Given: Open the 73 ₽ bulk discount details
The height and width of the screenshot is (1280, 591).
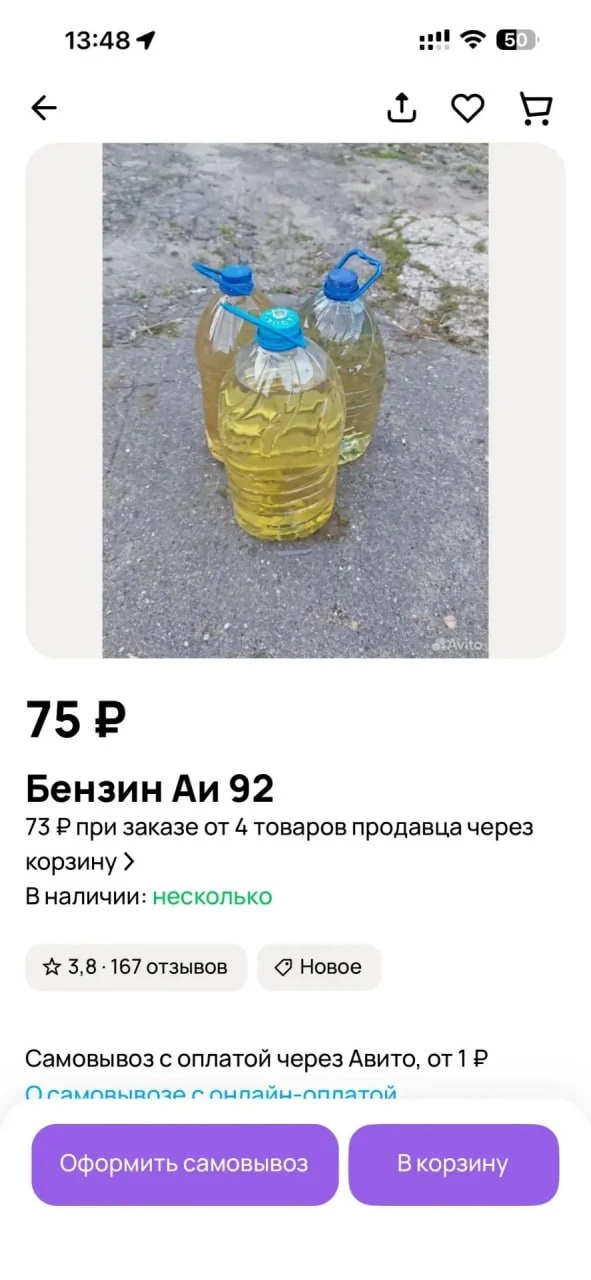Looking at the screenshot, I should click(279, 844).
